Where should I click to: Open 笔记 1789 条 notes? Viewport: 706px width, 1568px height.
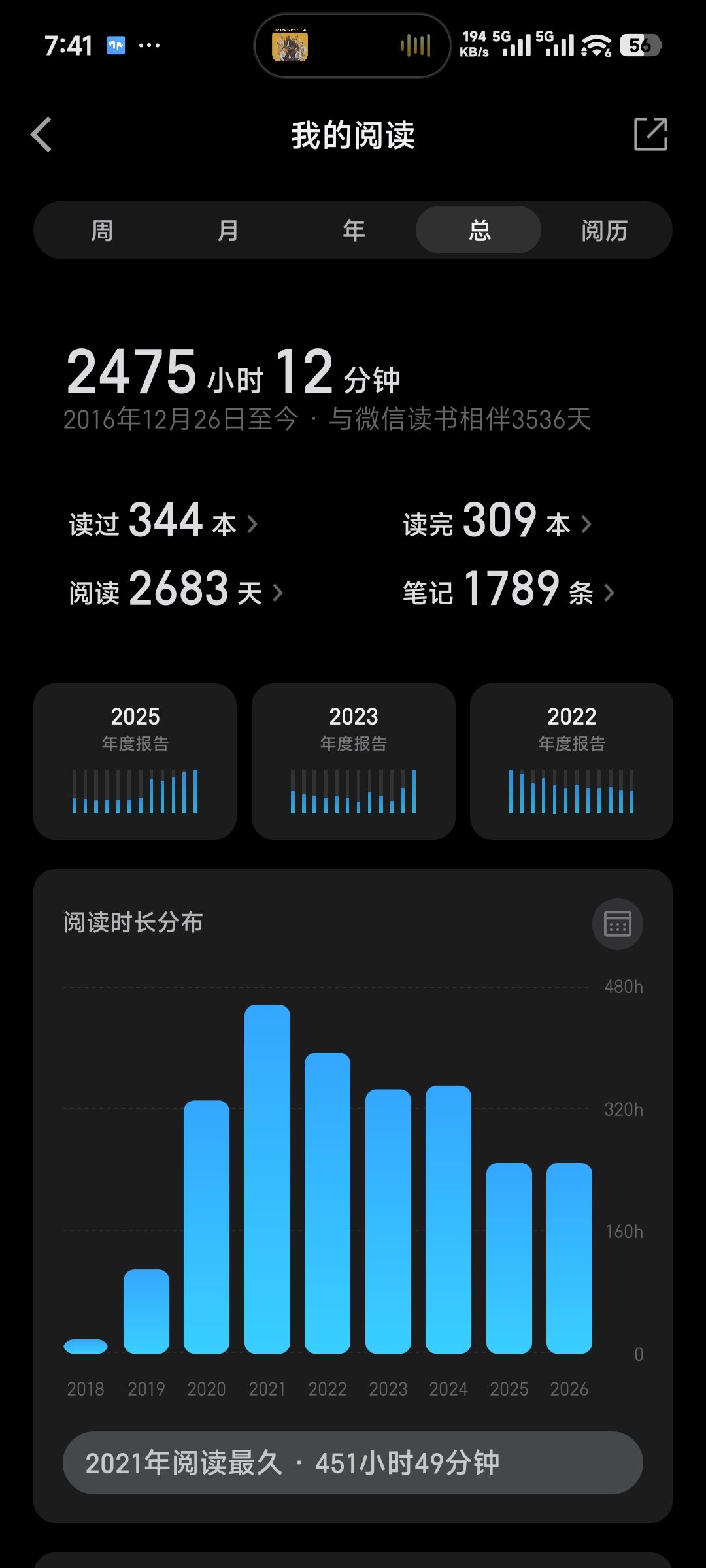pos(509,589)
